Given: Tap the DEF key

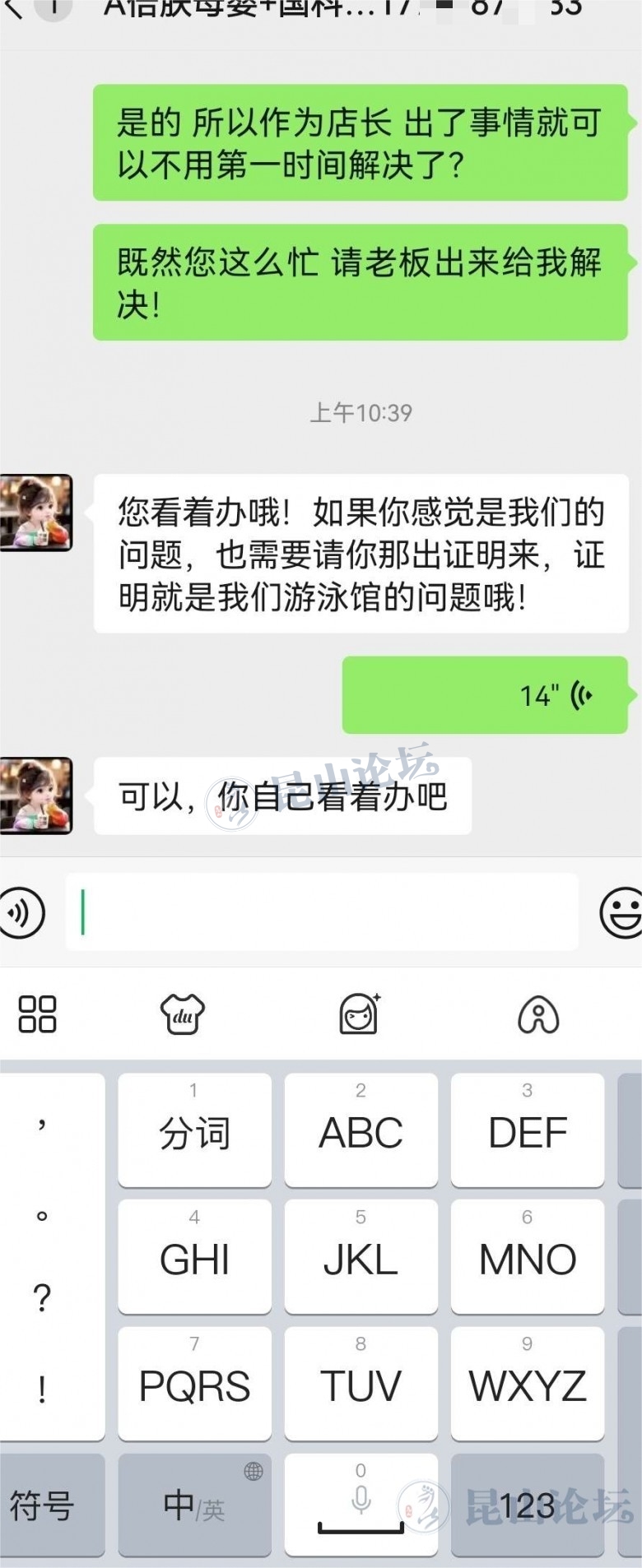Looking at the screenshot, I should [527, 1130].
